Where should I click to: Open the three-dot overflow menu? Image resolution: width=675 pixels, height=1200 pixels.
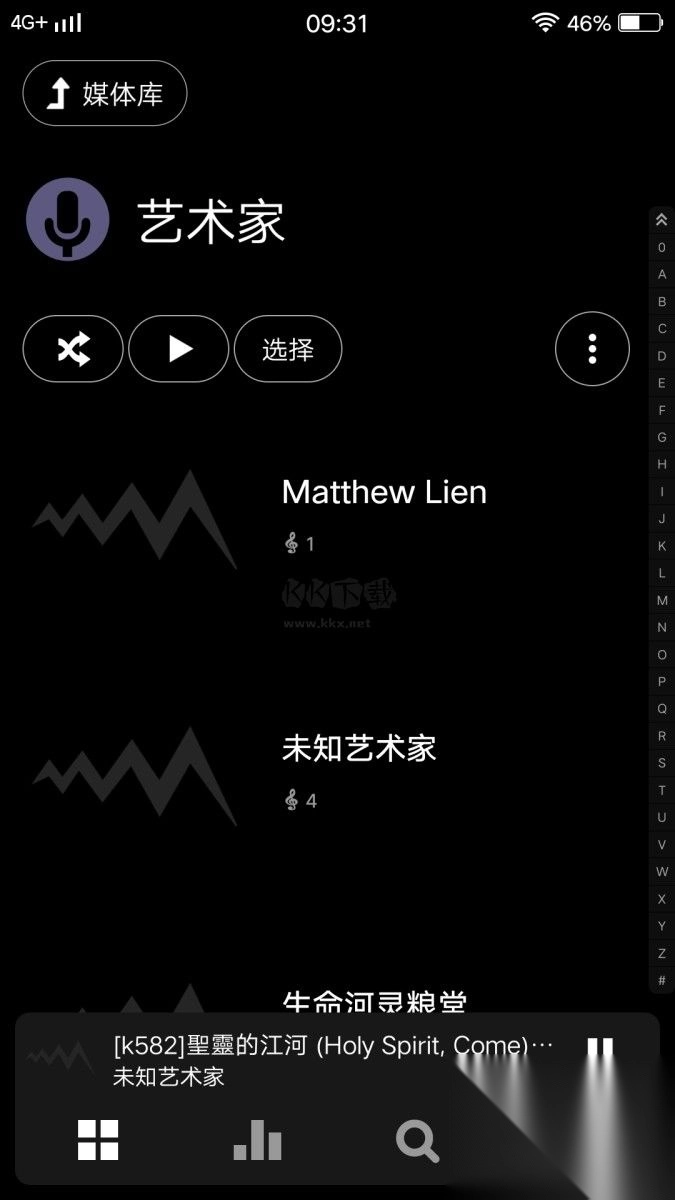tap(592, 349)
